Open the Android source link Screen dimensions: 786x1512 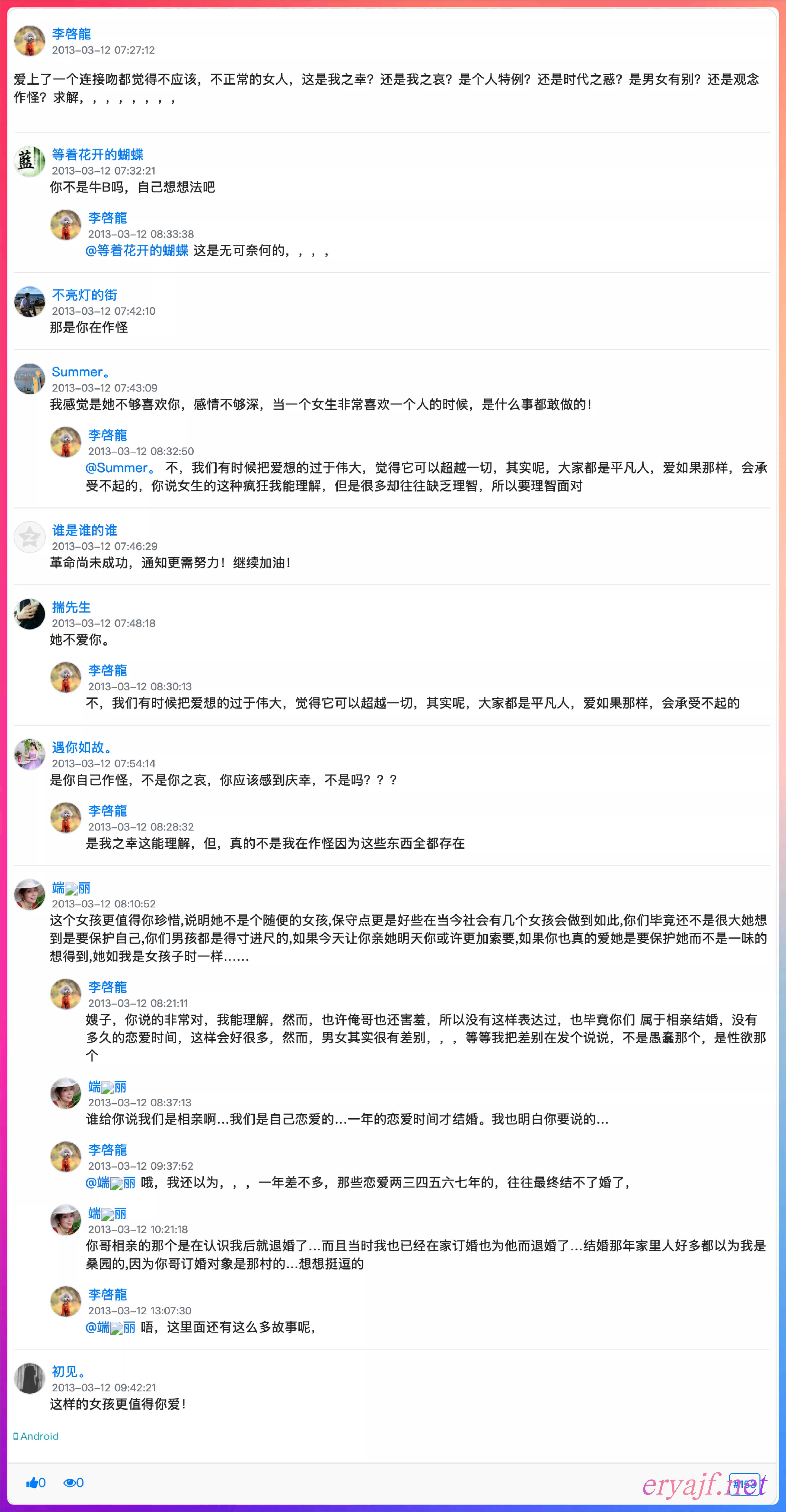36,1436
